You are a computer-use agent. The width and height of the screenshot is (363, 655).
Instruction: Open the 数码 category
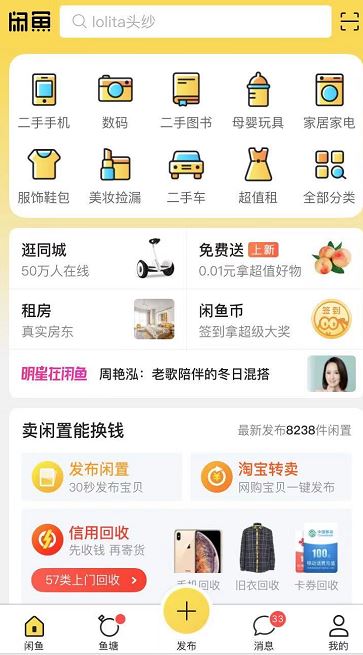pyautogui.click(x=115, y=101)
